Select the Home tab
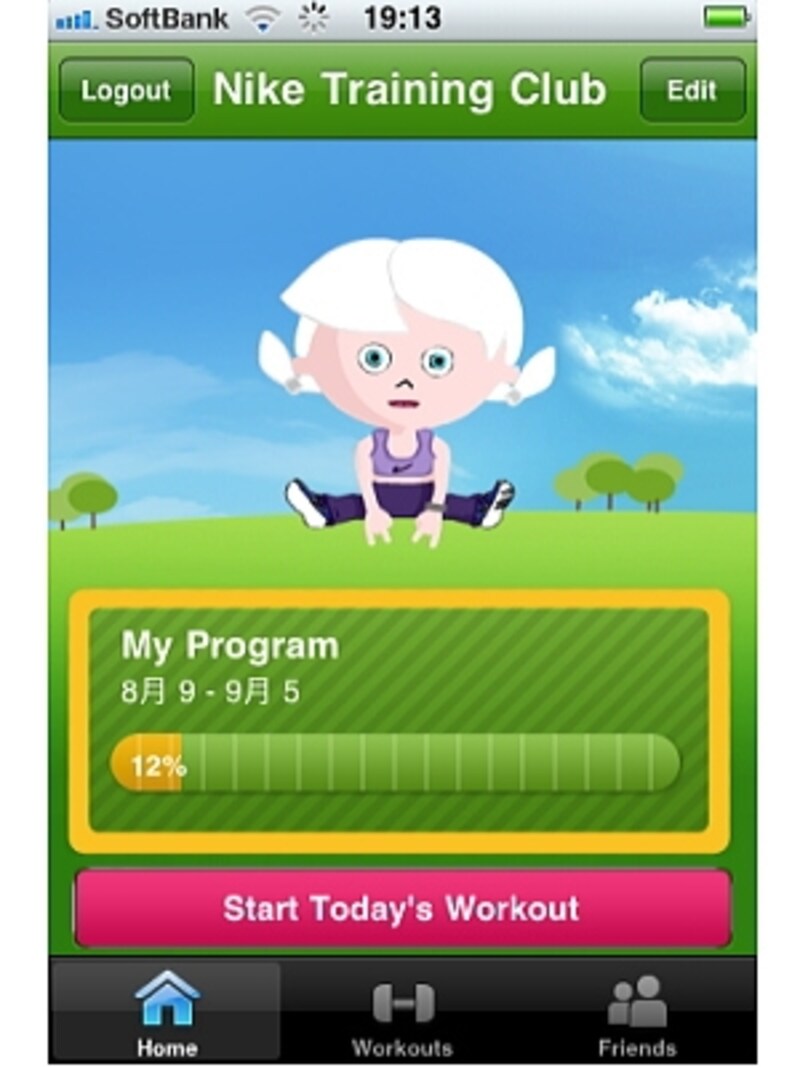800x1067 pixels. coord(166,1015)
